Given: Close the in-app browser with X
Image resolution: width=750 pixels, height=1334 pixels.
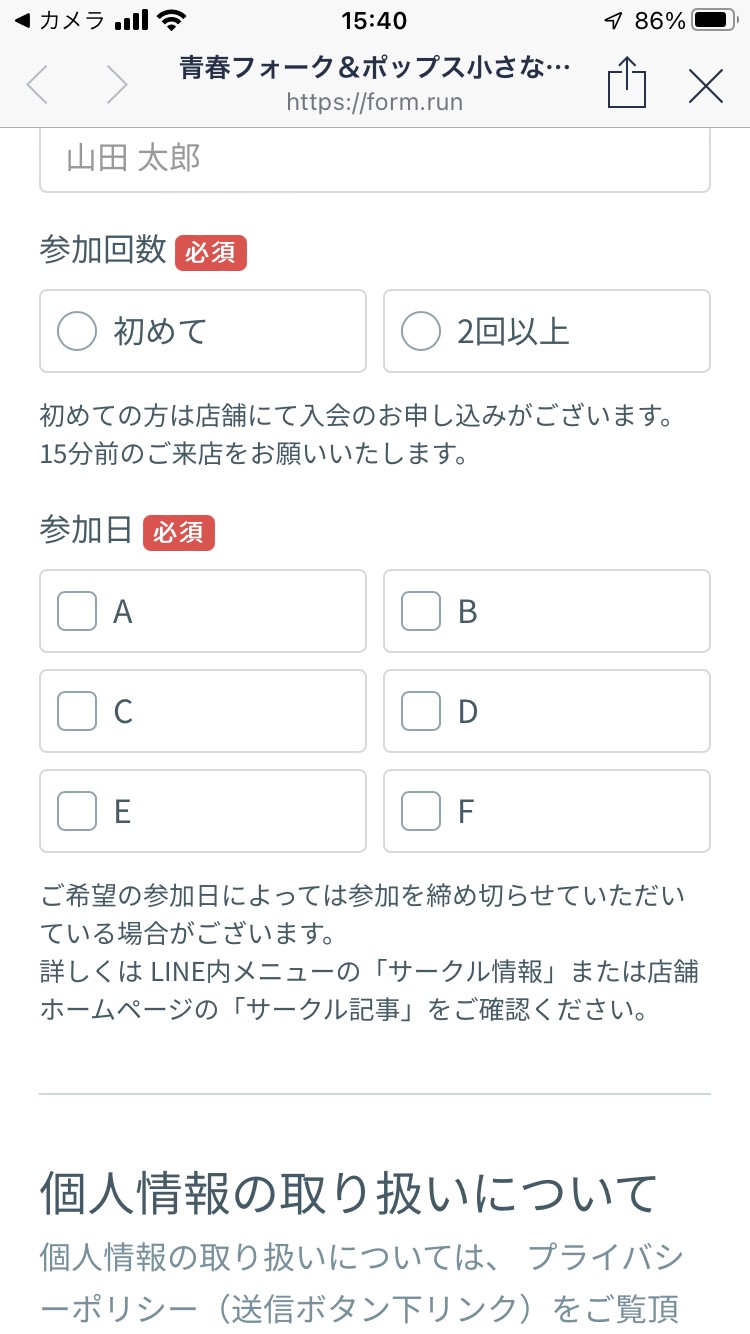Looking at the screenshot, I should pyautogui.click(x=706, y=86).
